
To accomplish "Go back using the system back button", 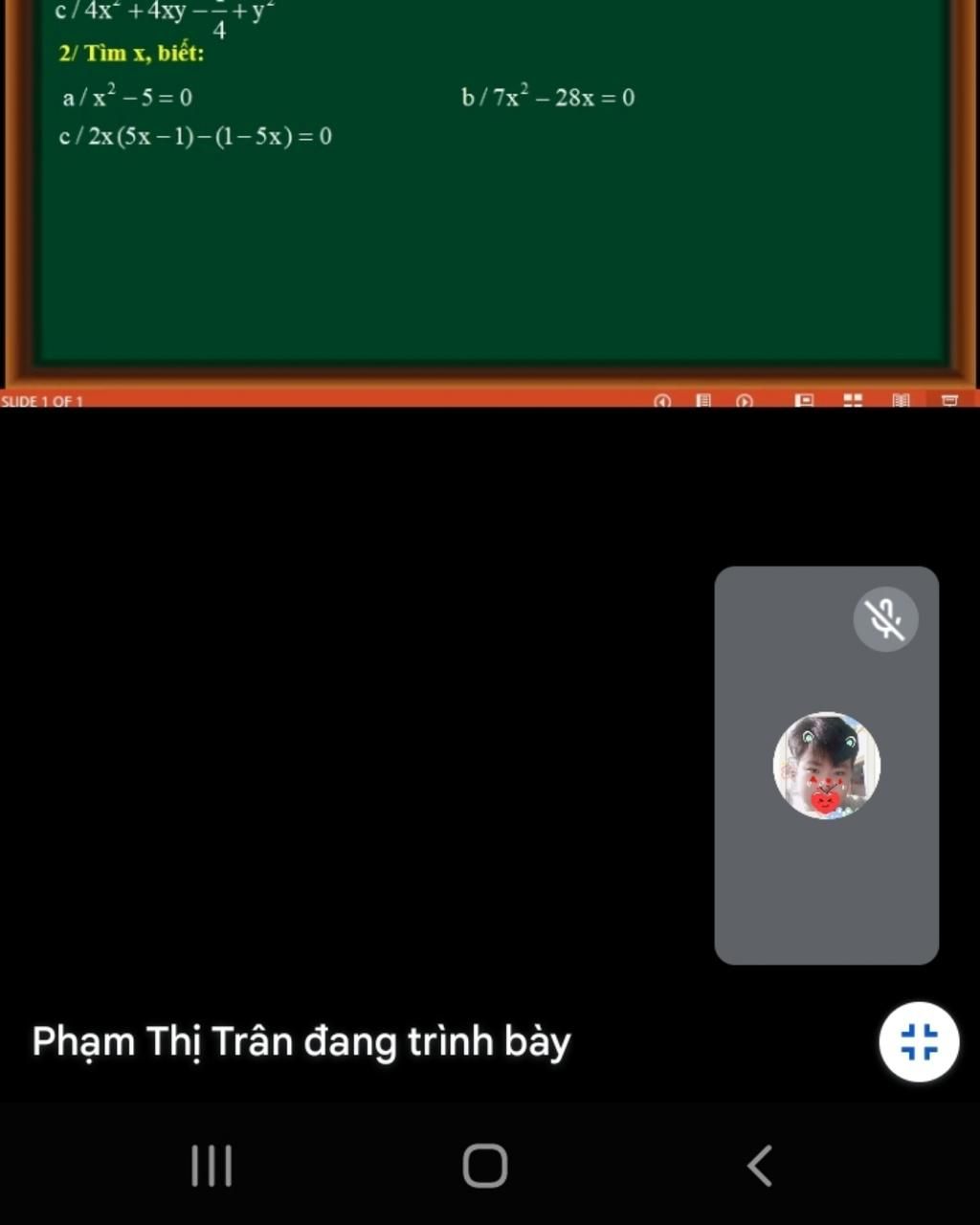I will click(759, 1166).
